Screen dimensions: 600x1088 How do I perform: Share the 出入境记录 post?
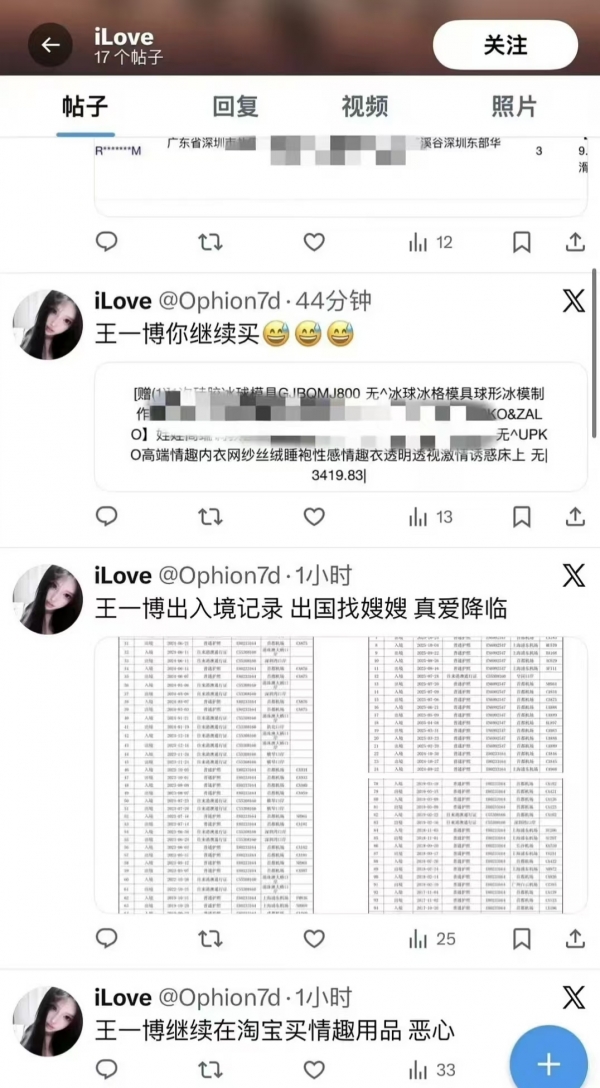(575, 938)
